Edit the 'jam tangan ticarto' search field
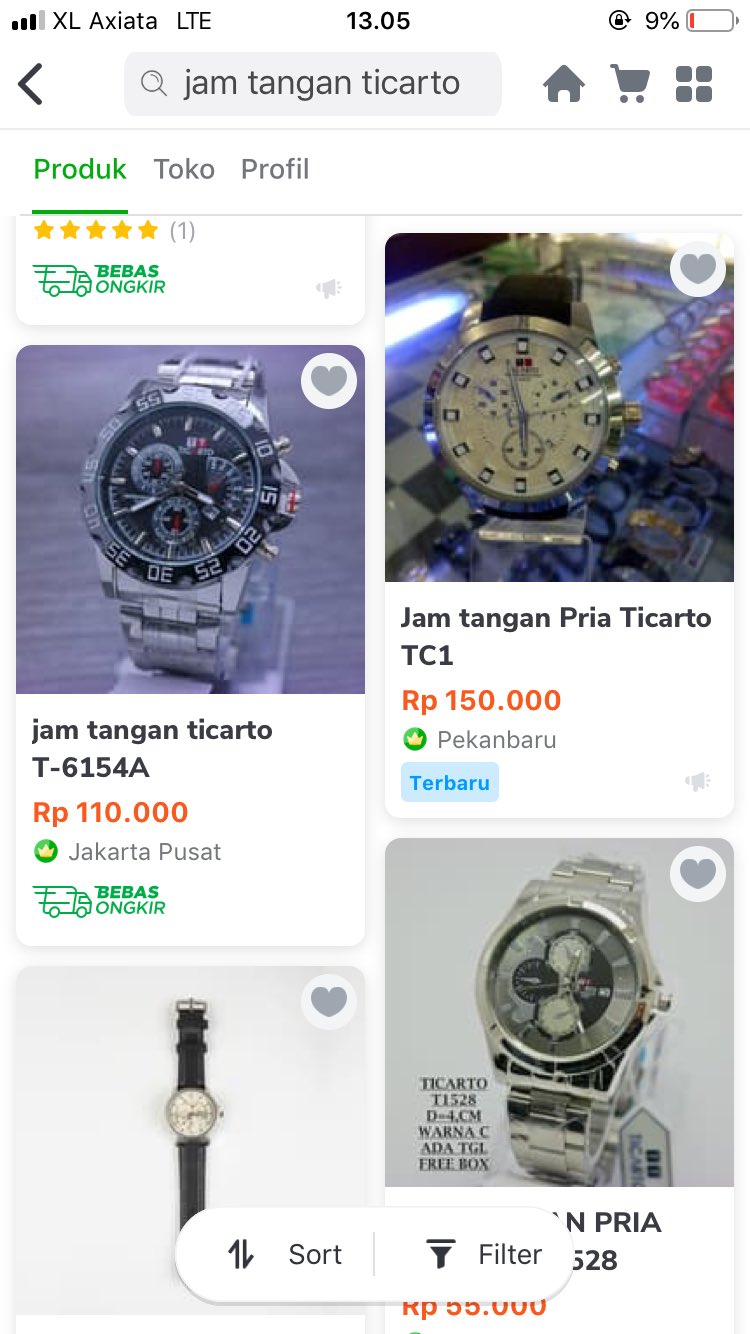 click(313, 84)
